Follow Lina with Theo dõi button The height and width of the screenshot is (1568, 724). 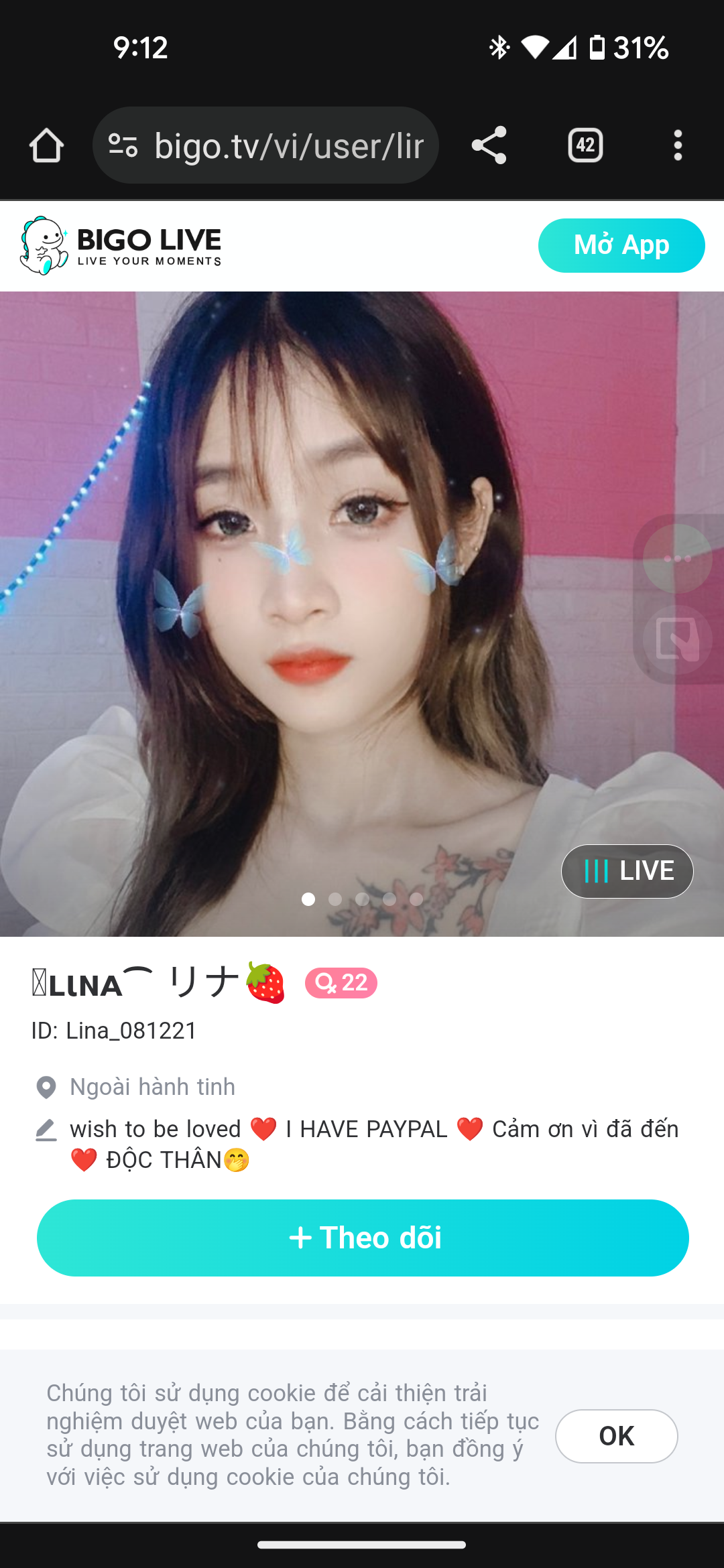click(x=363, y=1238)
